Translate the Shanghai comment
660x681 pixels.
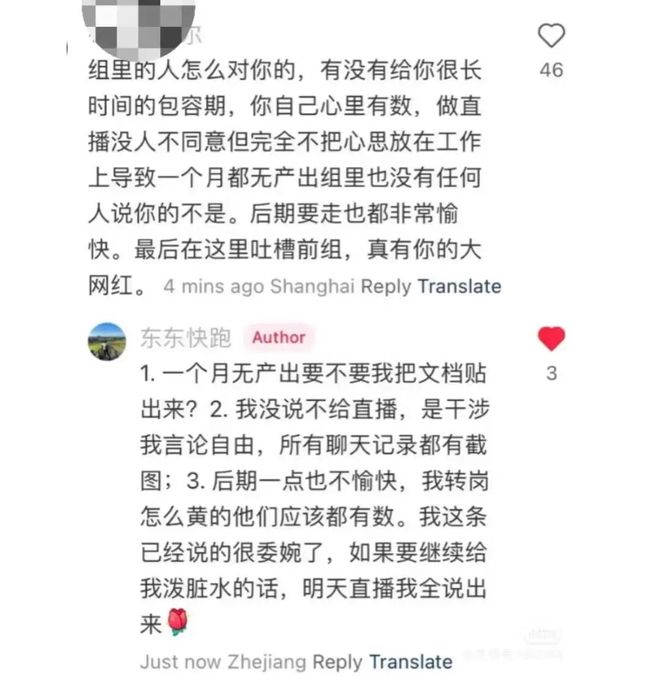pos(459,286)
